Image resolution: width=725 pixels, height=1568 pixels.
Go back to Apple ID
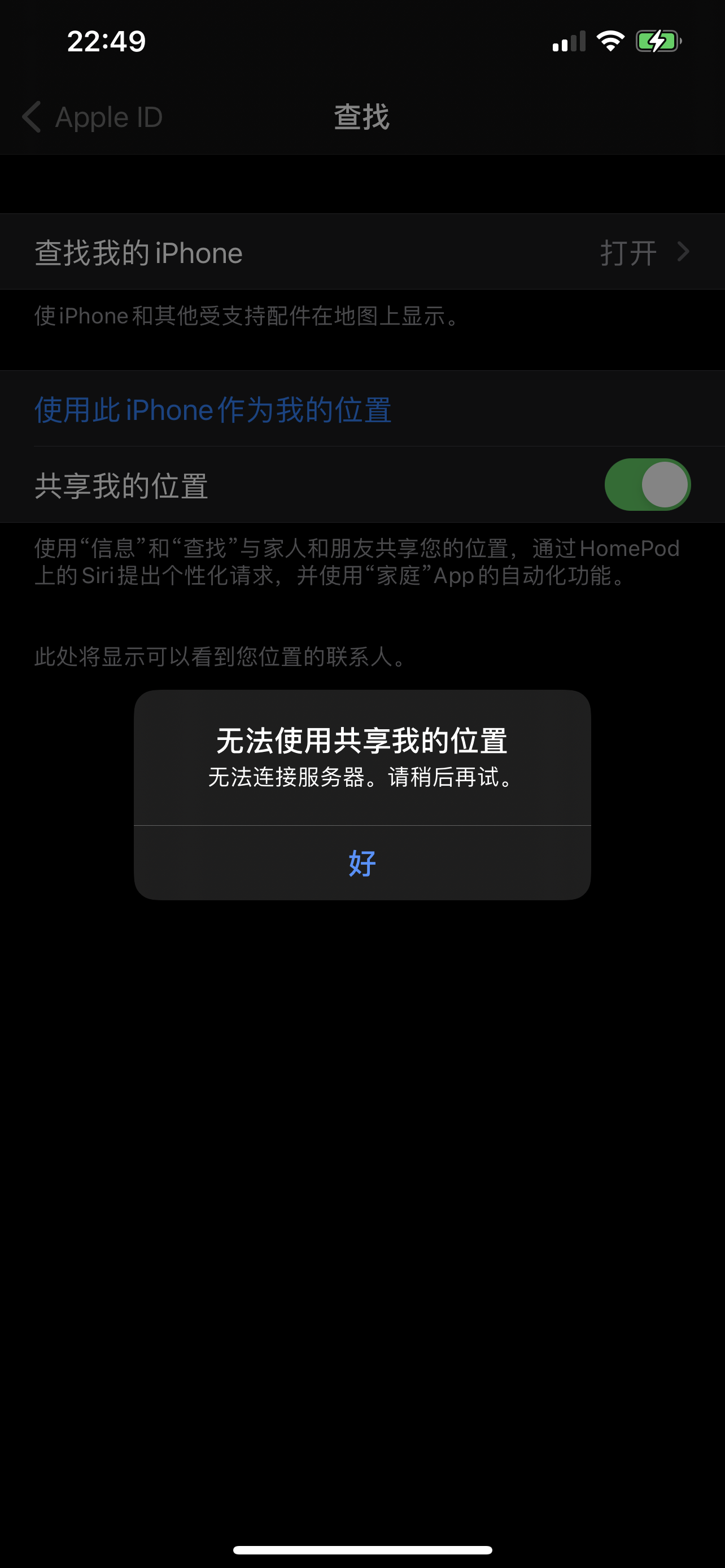(93, 117)
